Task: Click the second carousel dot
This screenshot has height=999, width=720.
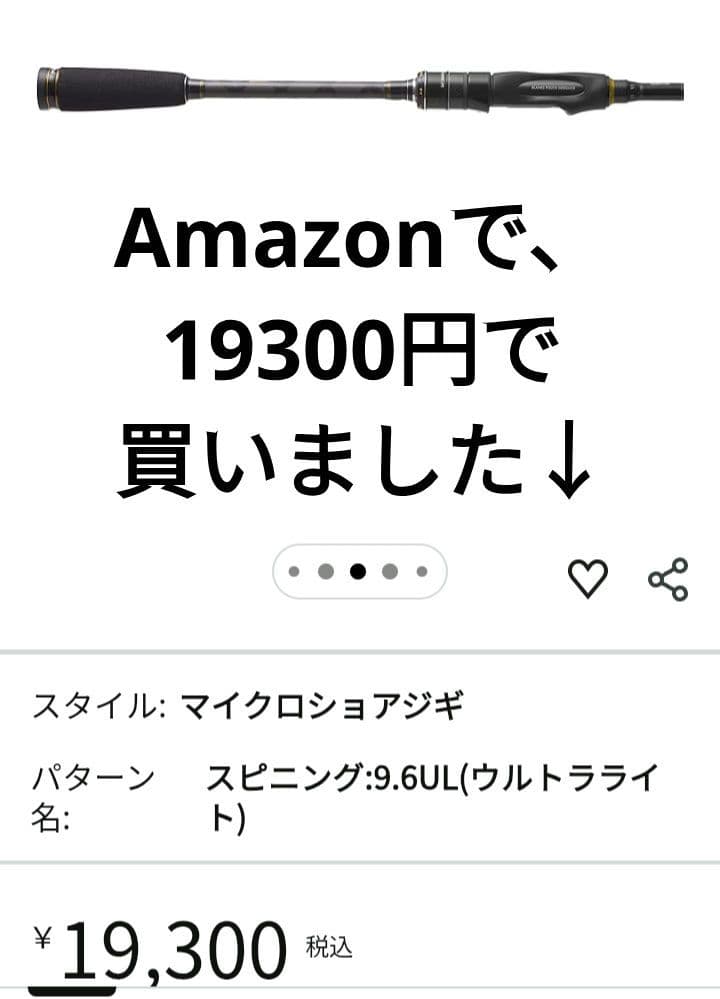Action: tap(324, 572)
